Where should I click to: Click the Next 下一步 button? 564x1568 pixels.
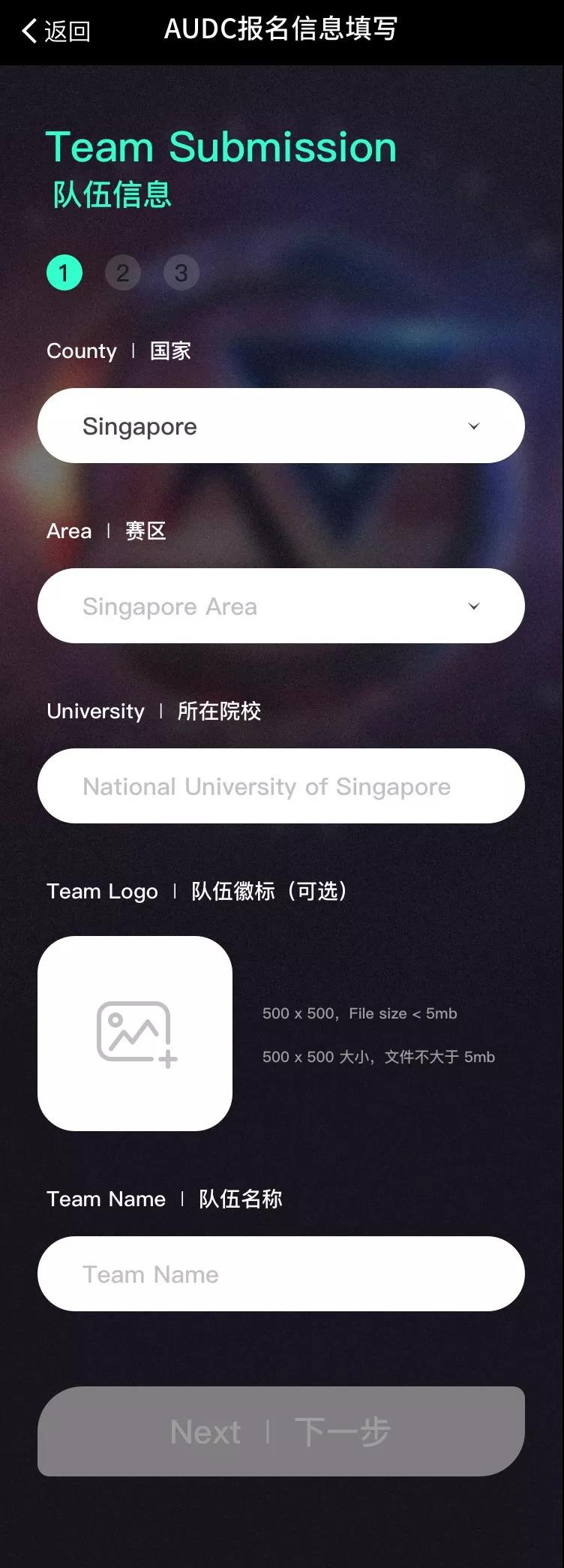pyautogui.click(x=281, y=1432)
